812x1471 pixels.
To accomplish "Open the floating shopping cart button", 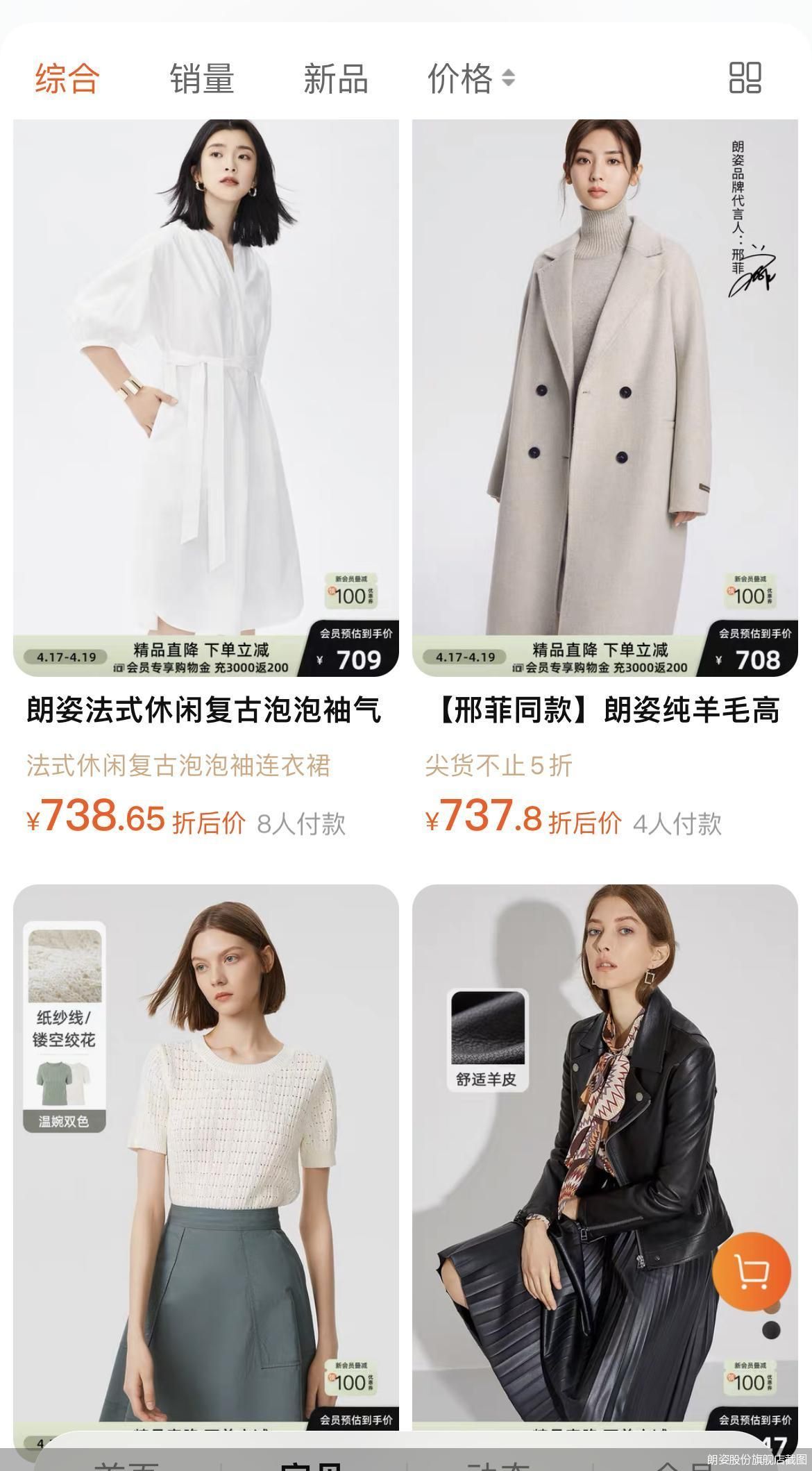I will tap(752, 1271).
